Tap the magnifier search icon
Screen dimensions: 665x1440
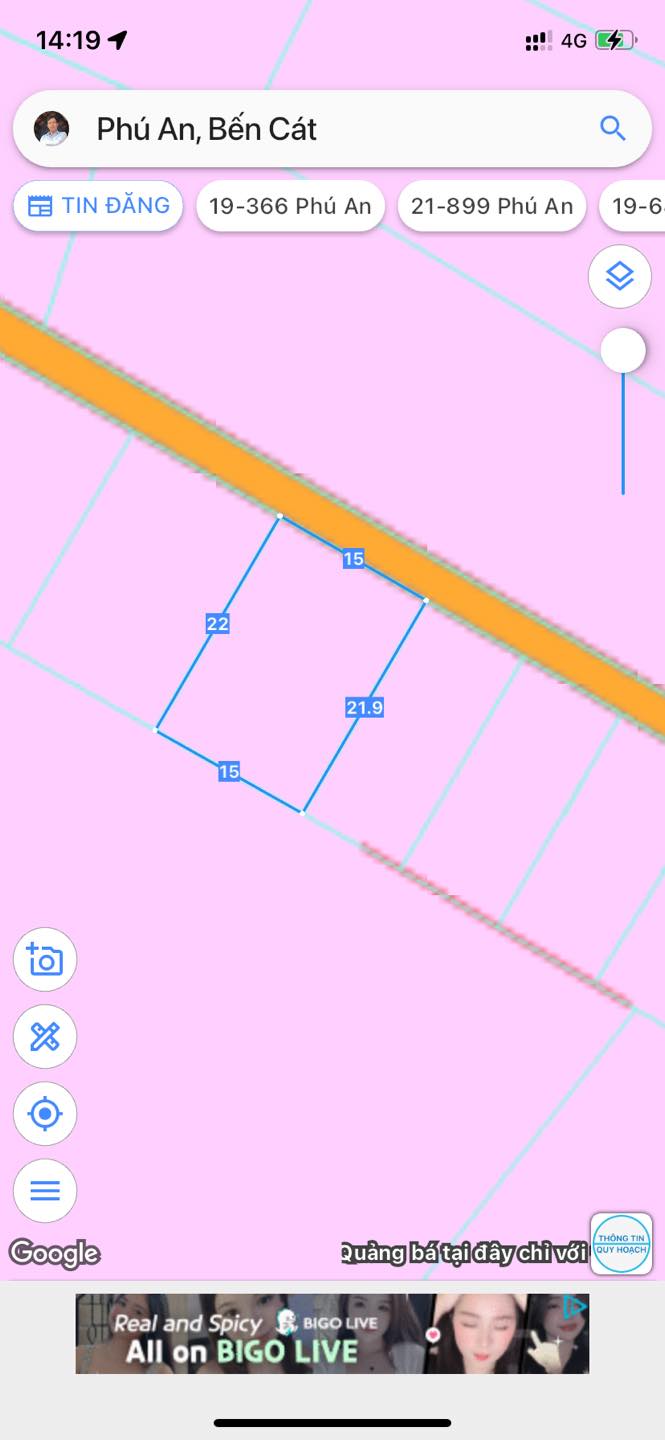[613, 128]
